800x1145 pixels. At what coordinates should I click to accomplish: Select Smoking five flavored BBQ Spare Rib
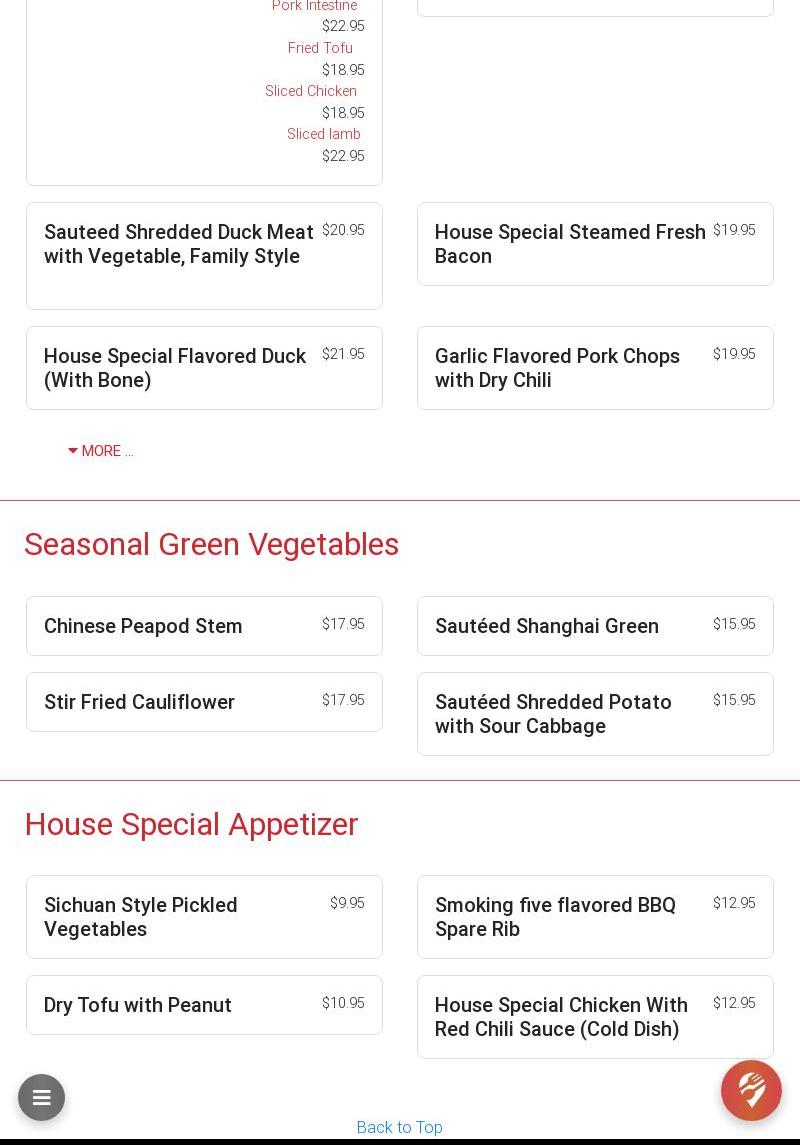555,917
